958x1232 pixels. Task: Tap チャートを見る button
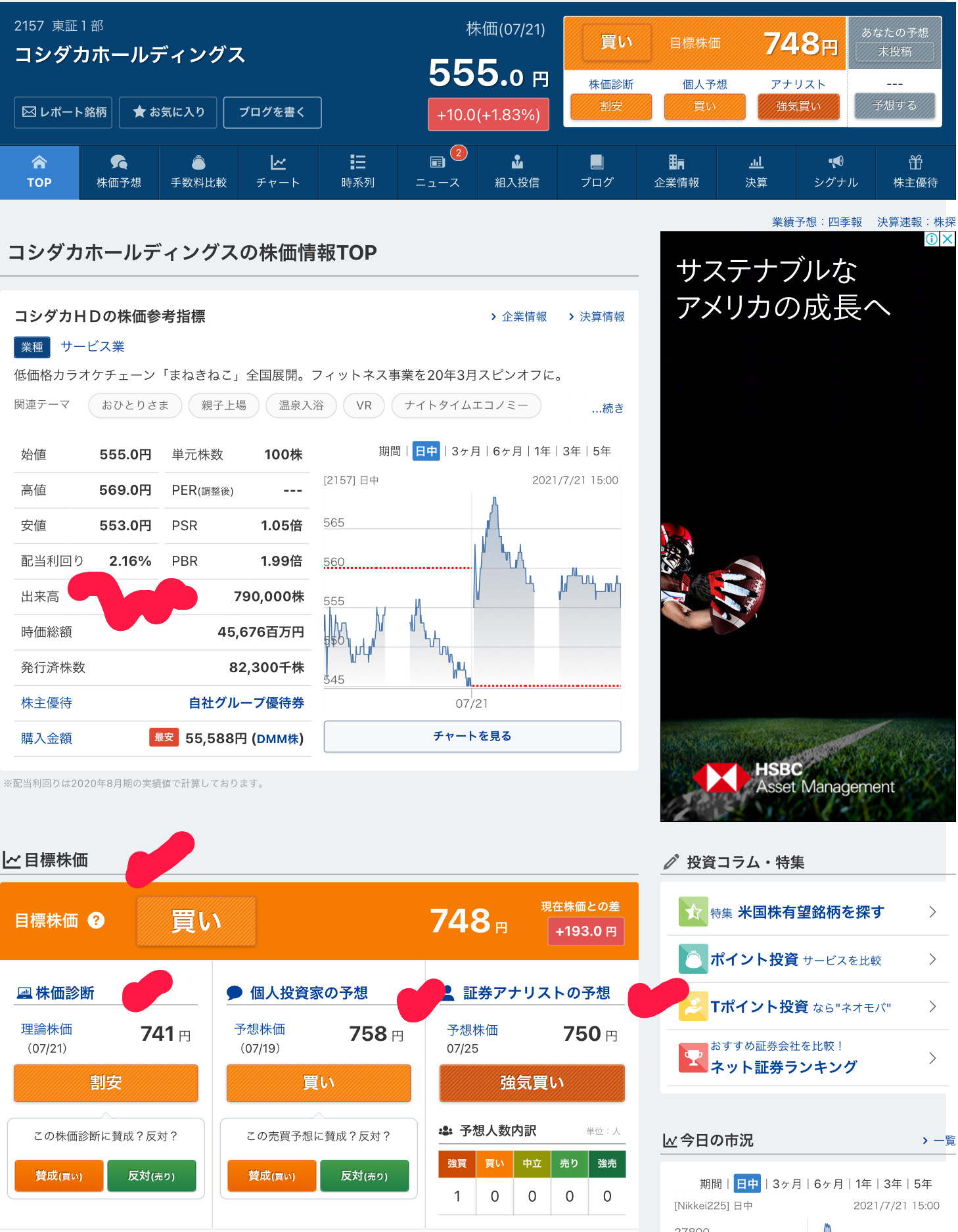click(x=472, y=736)
